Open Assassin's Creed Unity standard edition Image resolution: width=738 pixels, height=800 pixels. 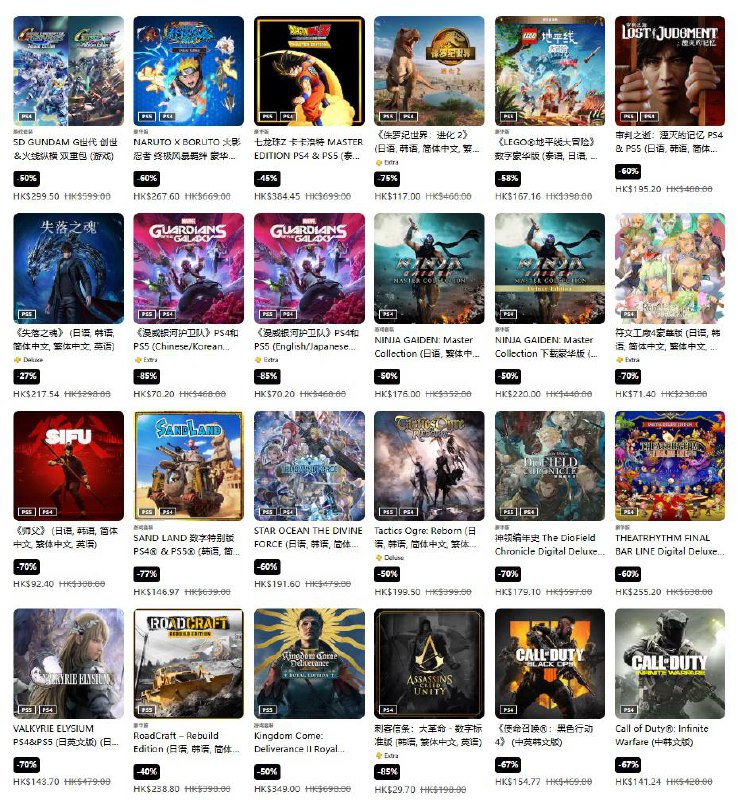(x=429, y=662)
